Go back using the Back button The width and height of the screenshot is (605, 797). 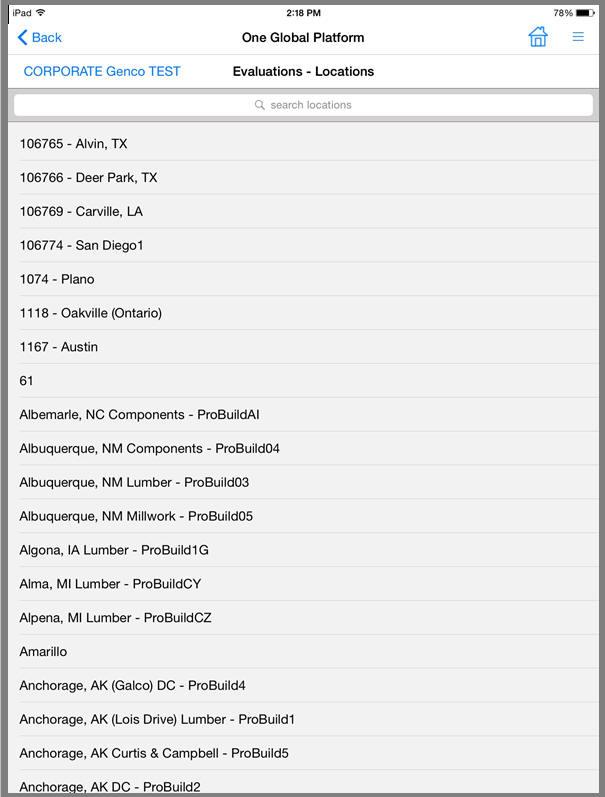[x=40, y=38]
